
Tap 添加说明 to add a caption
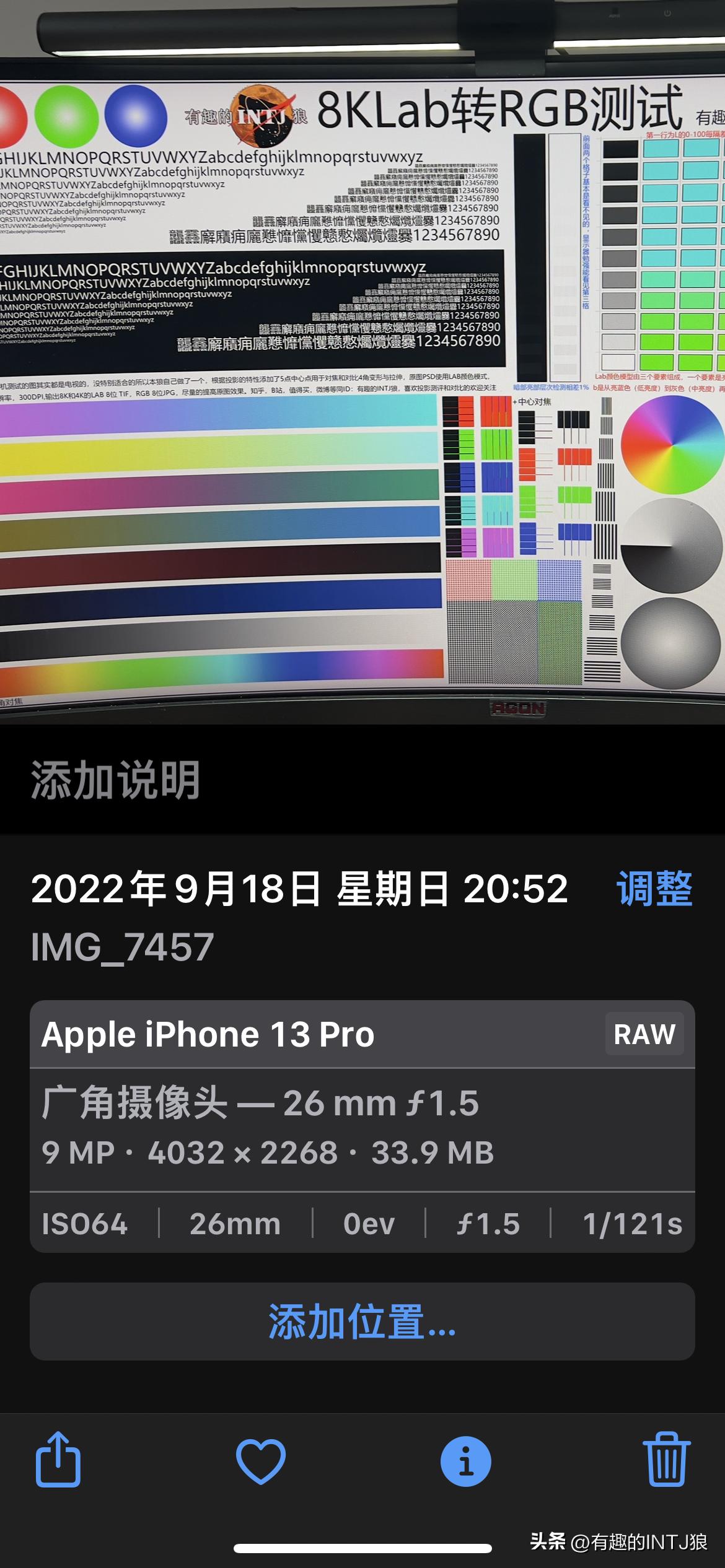pyautogui.click(x=115, y=780)
